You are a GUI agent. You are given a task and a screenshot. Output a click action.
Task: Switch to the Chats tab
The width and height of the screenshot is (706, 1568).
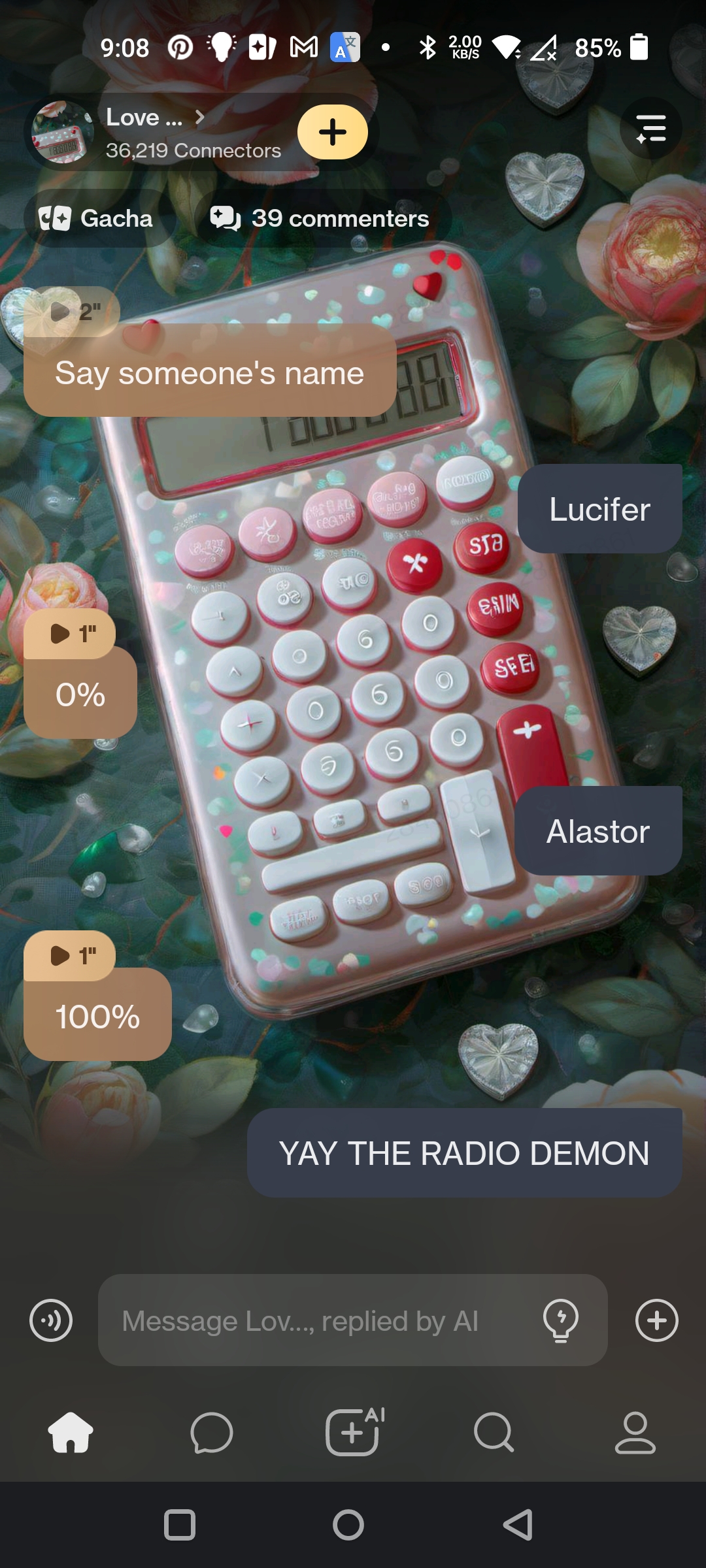tap(212, 1433)
